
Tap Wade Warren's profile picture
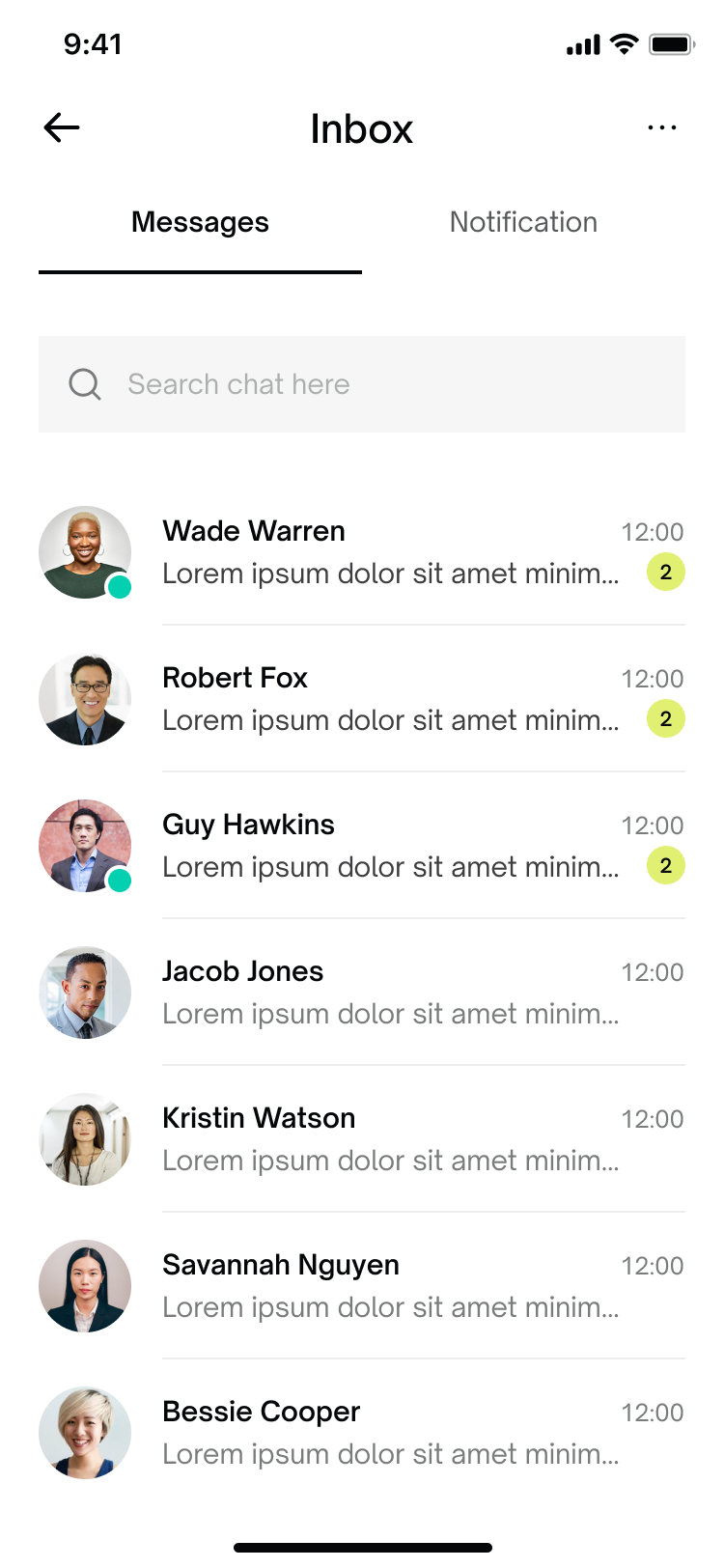click(x=85, y=551)
